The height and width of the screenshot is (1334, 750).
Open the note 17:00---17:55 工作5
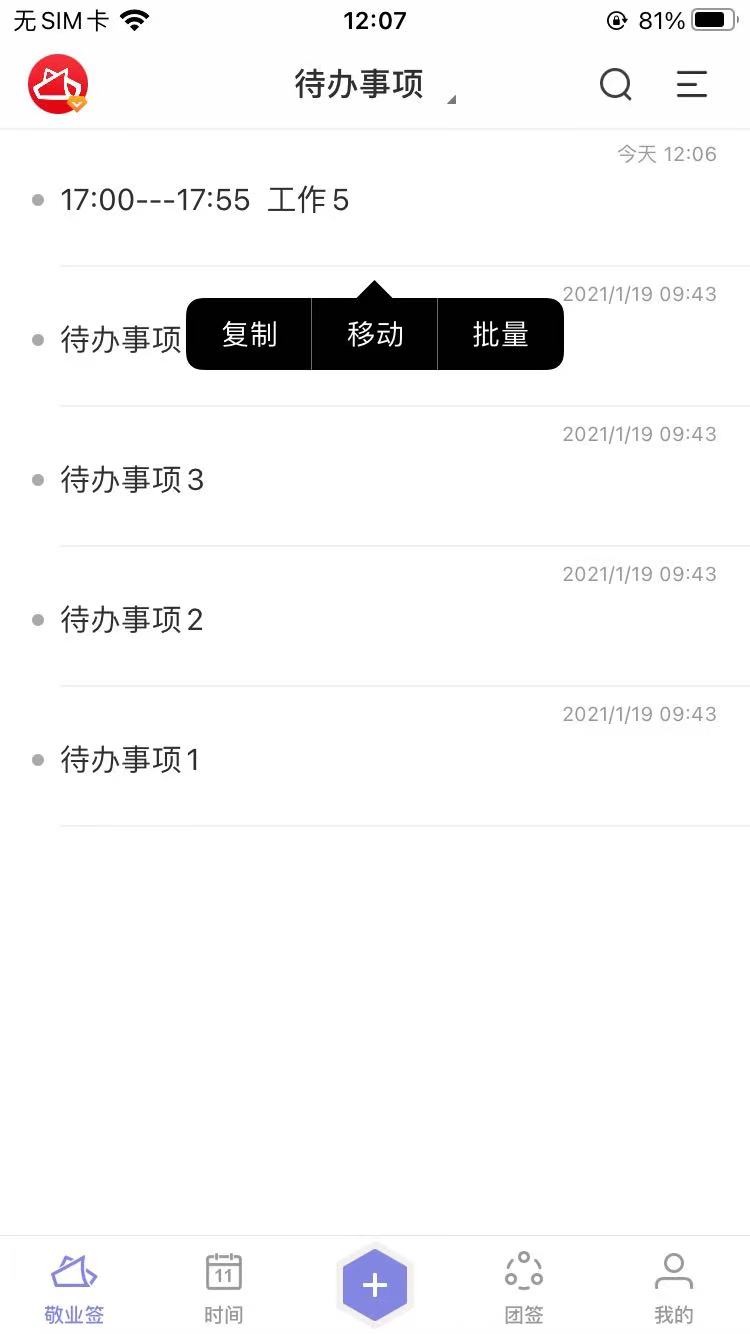coord(375,199)
